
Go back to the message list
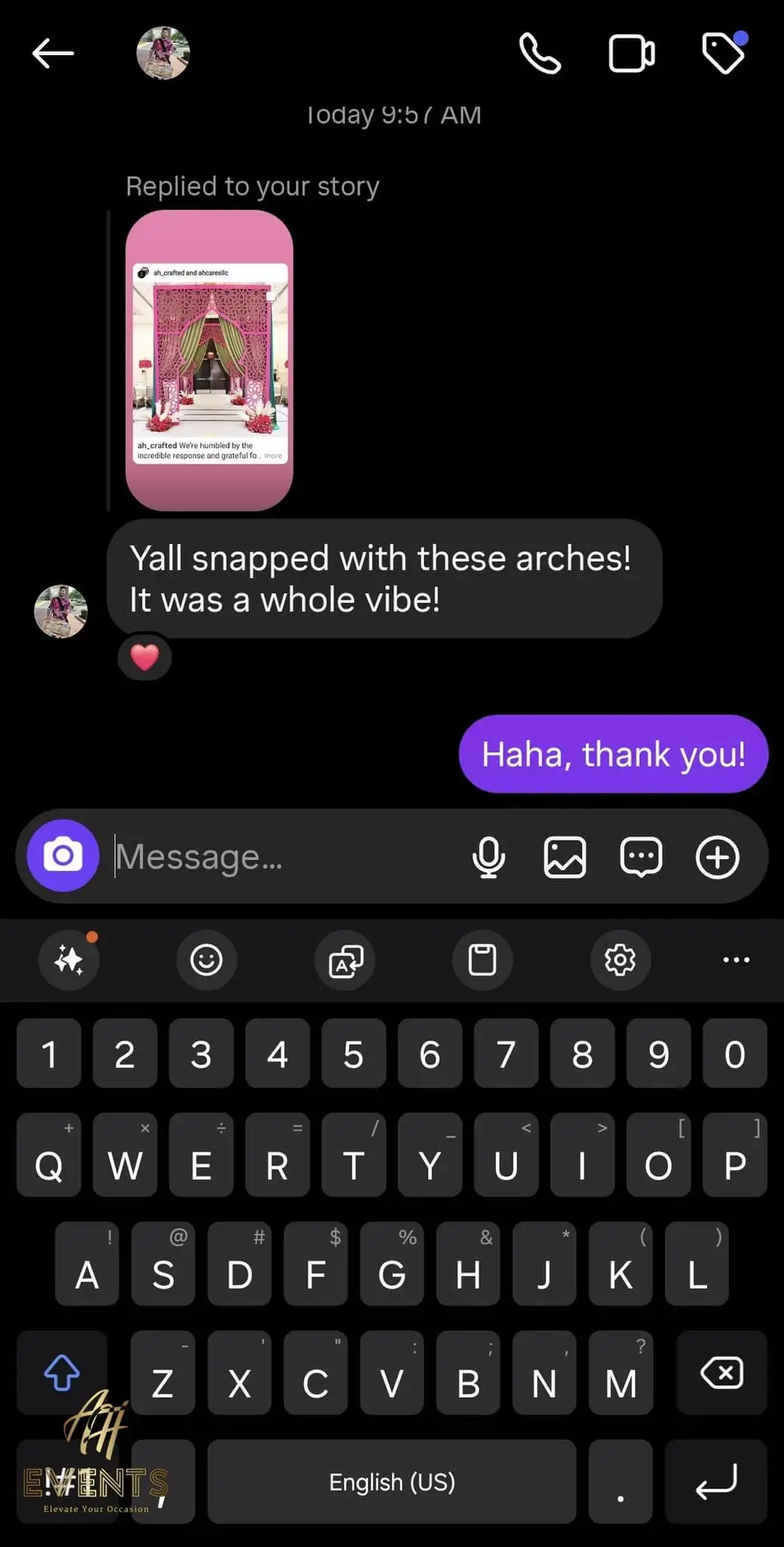coord(53,53)
